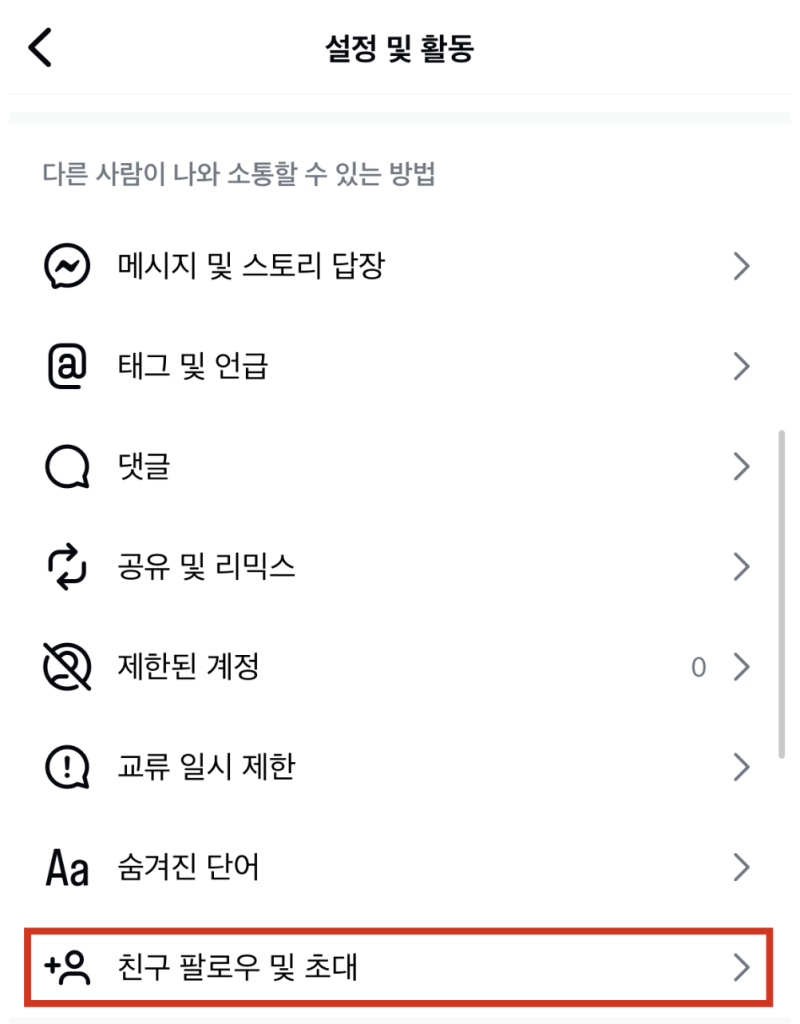
Task: Open 메시지 및 스토리 답장 settings
Action: click(x=250, y=266)
